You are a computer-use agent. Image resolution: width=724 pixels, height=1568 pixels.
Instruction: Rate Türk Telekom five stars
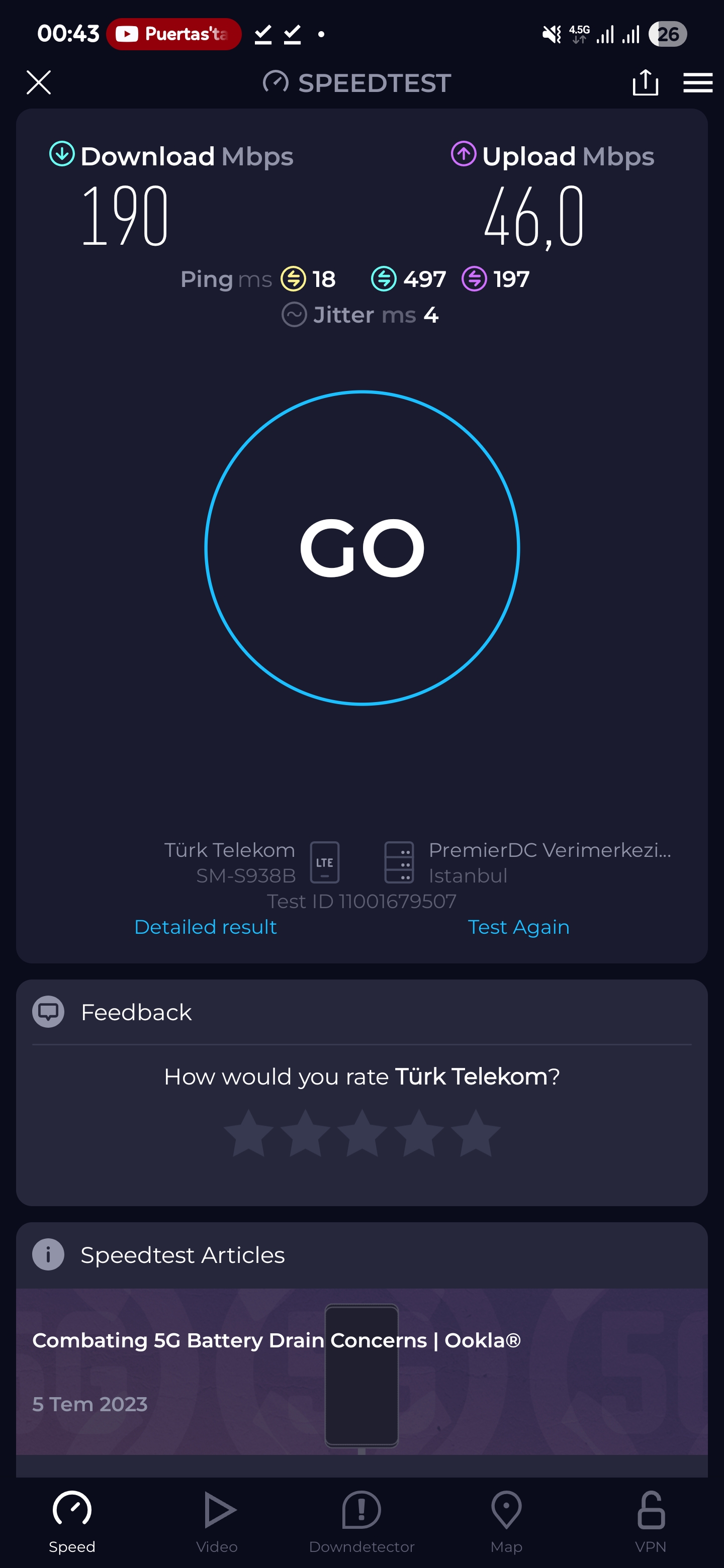click(x=476, y=1133)
